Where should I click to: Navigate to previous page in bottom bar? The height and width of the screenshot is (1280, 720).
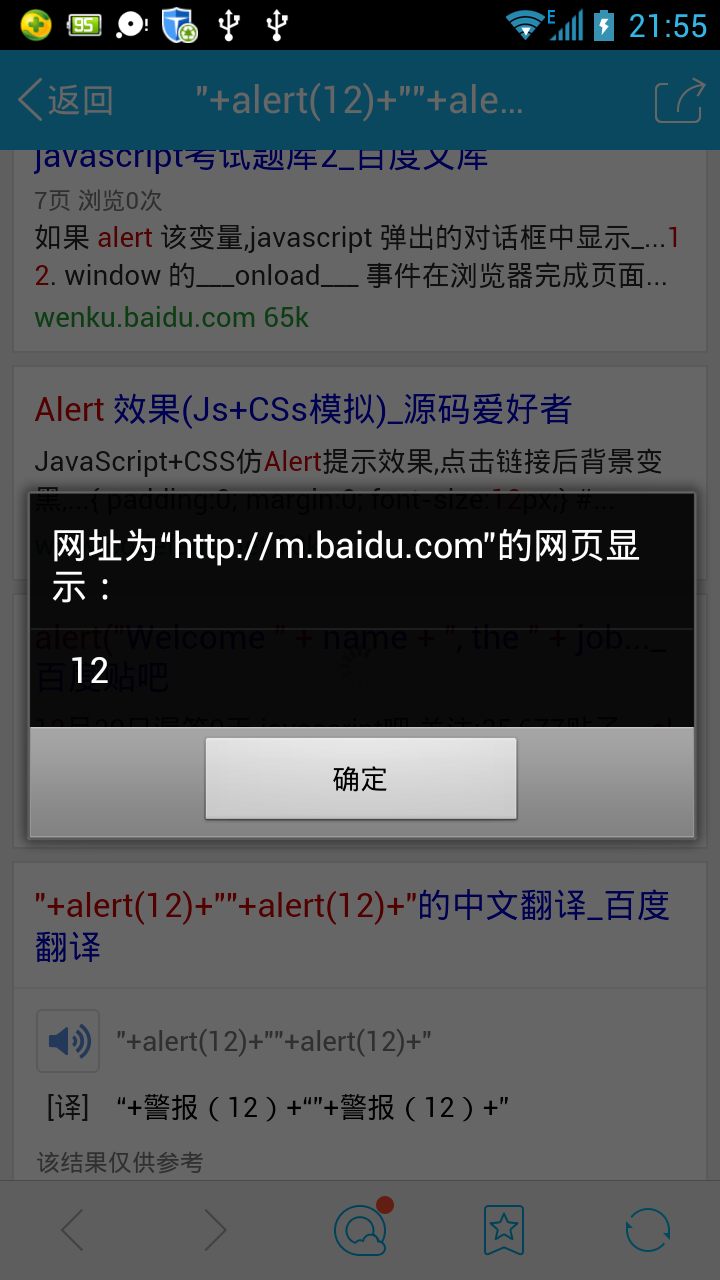click(x=72, y=1230)
